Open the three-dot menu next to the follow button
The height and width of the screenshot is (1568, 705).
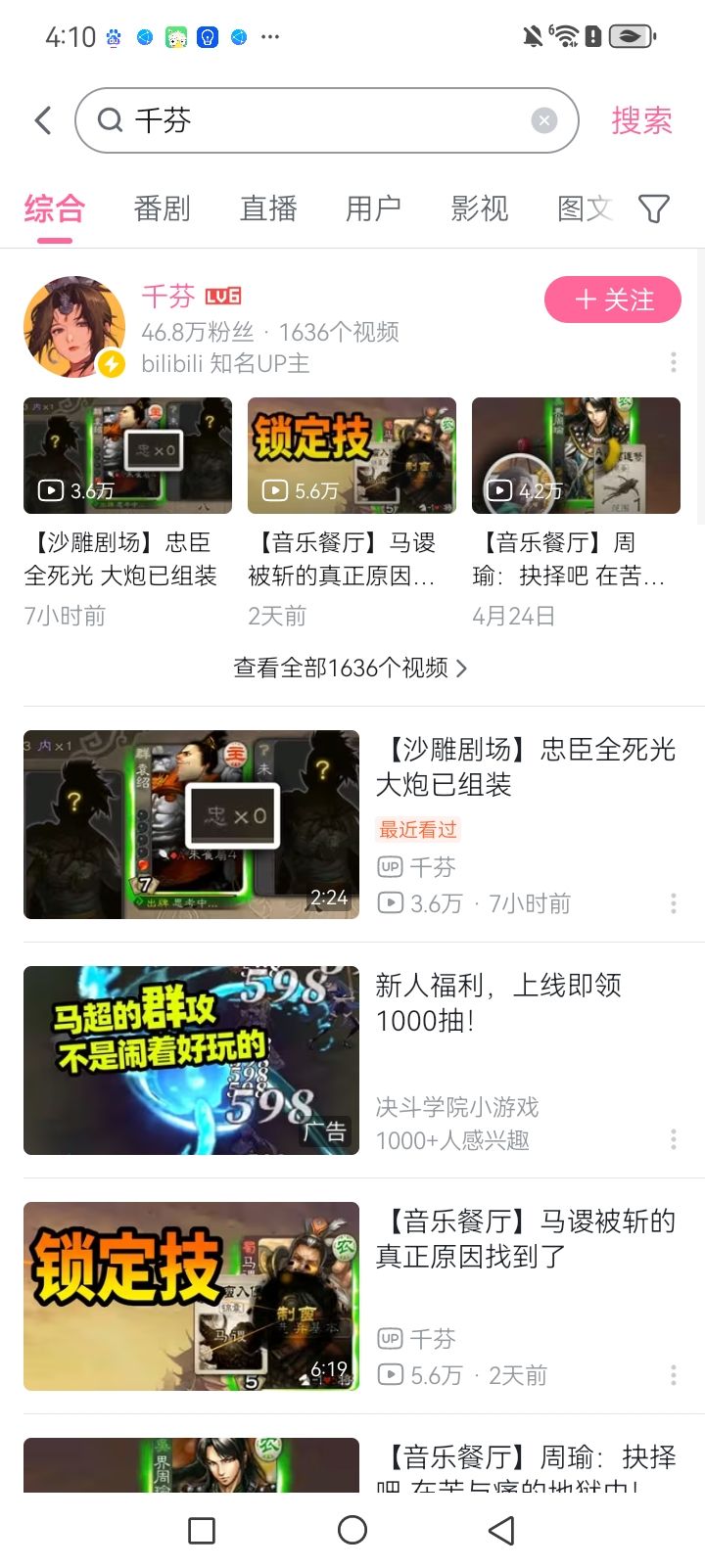[x=673, y=363]
